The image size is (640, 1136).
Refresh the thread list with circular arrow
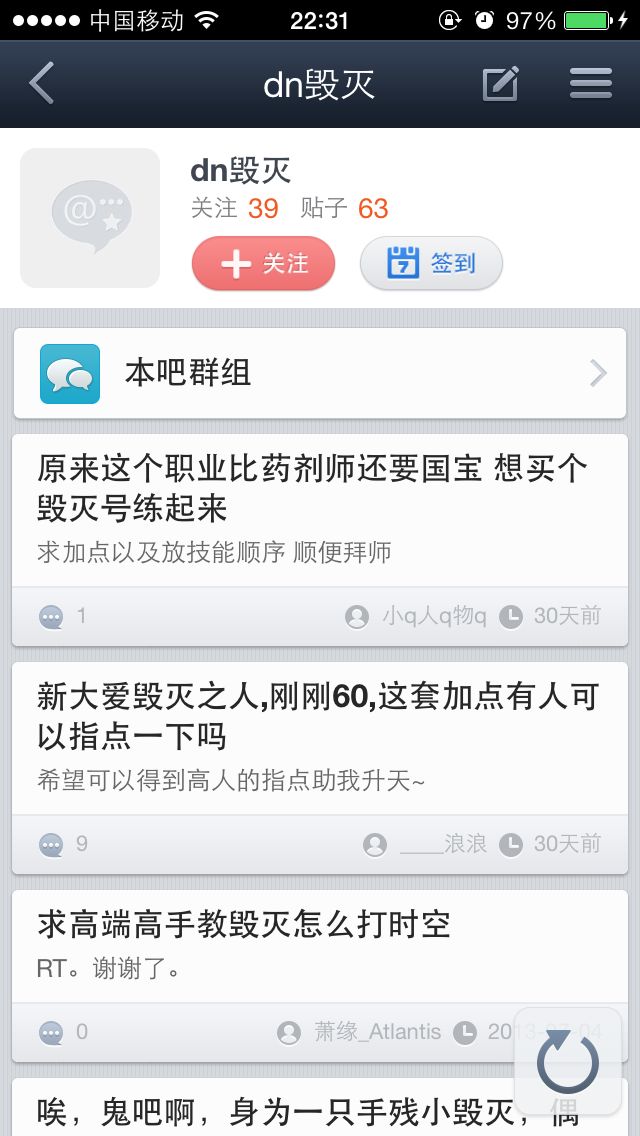(x=568, y=1062)
